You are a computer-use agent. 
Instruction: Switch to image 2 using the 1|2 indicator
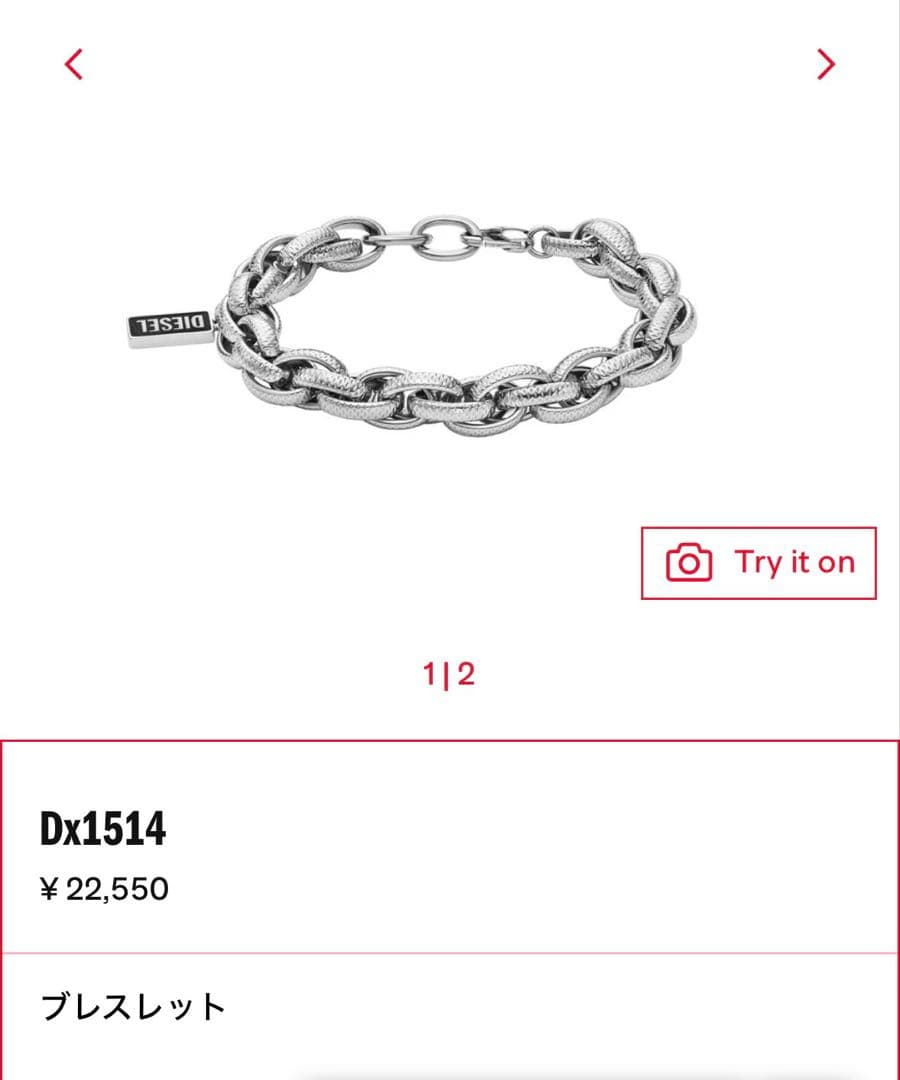[x=450, y=672]
